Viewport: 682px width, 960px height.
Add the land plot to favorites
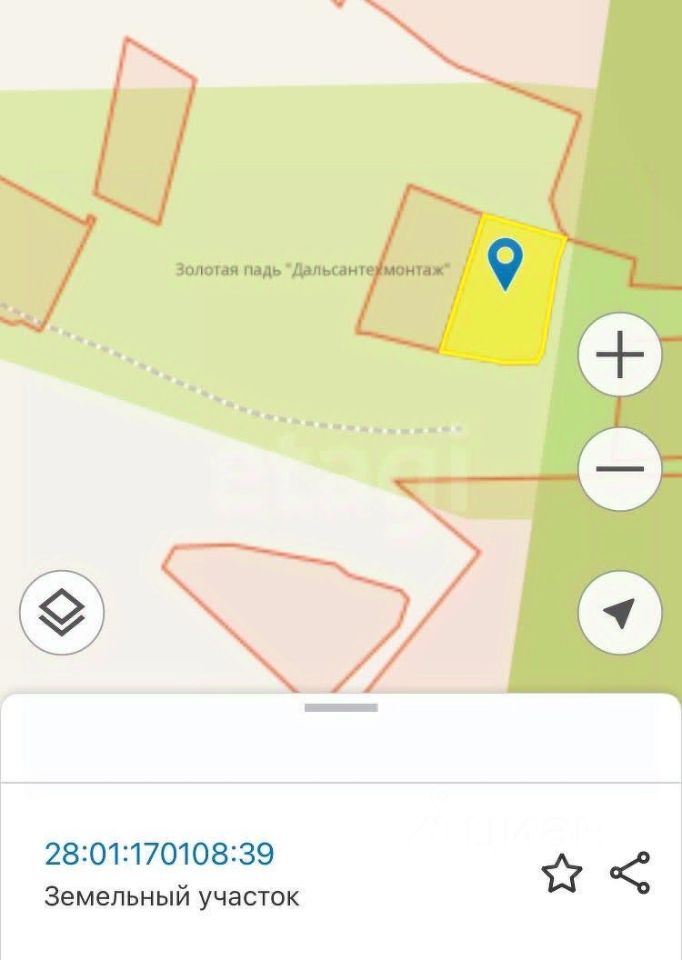[x=561, y=874]
